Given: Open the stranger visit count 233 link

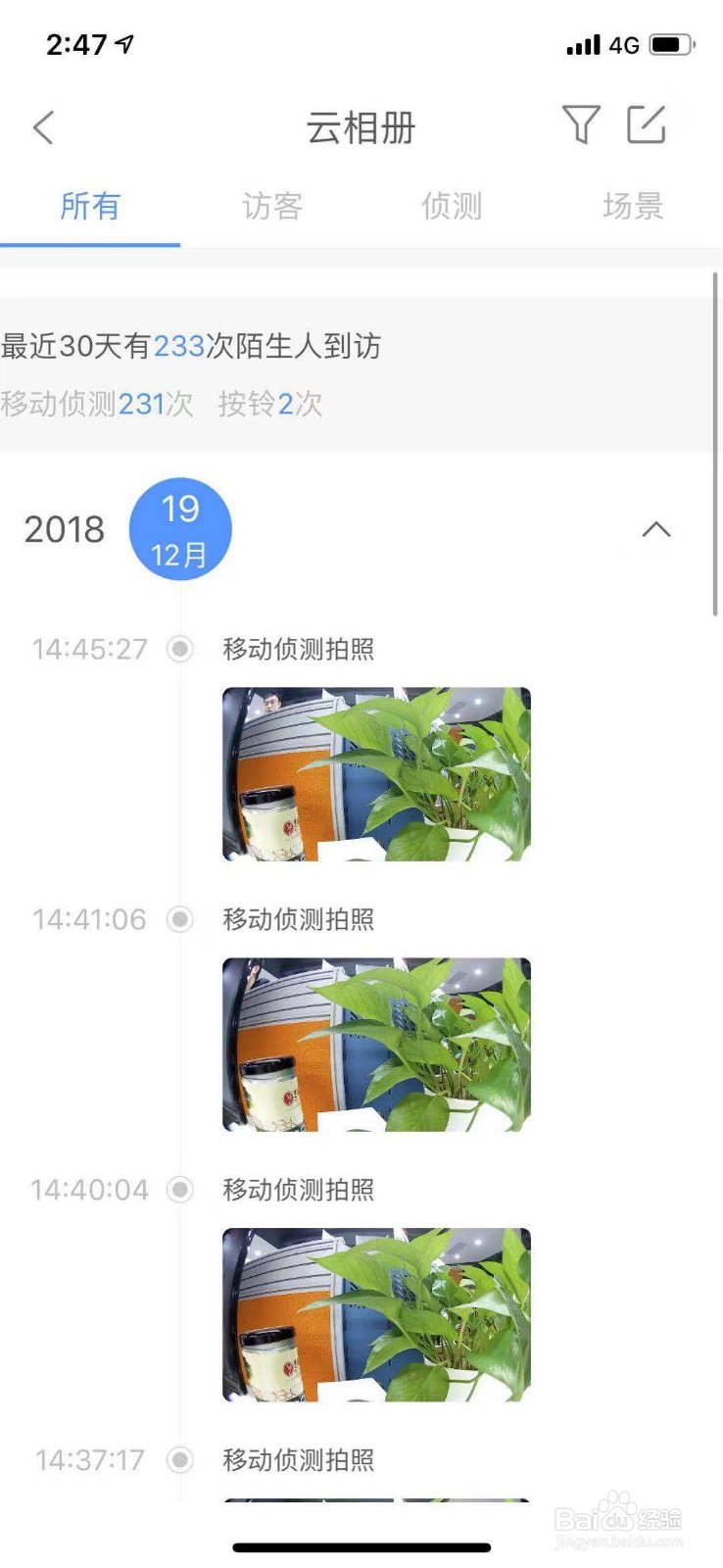Looking at the screenshot, I should tap(179, 346).
